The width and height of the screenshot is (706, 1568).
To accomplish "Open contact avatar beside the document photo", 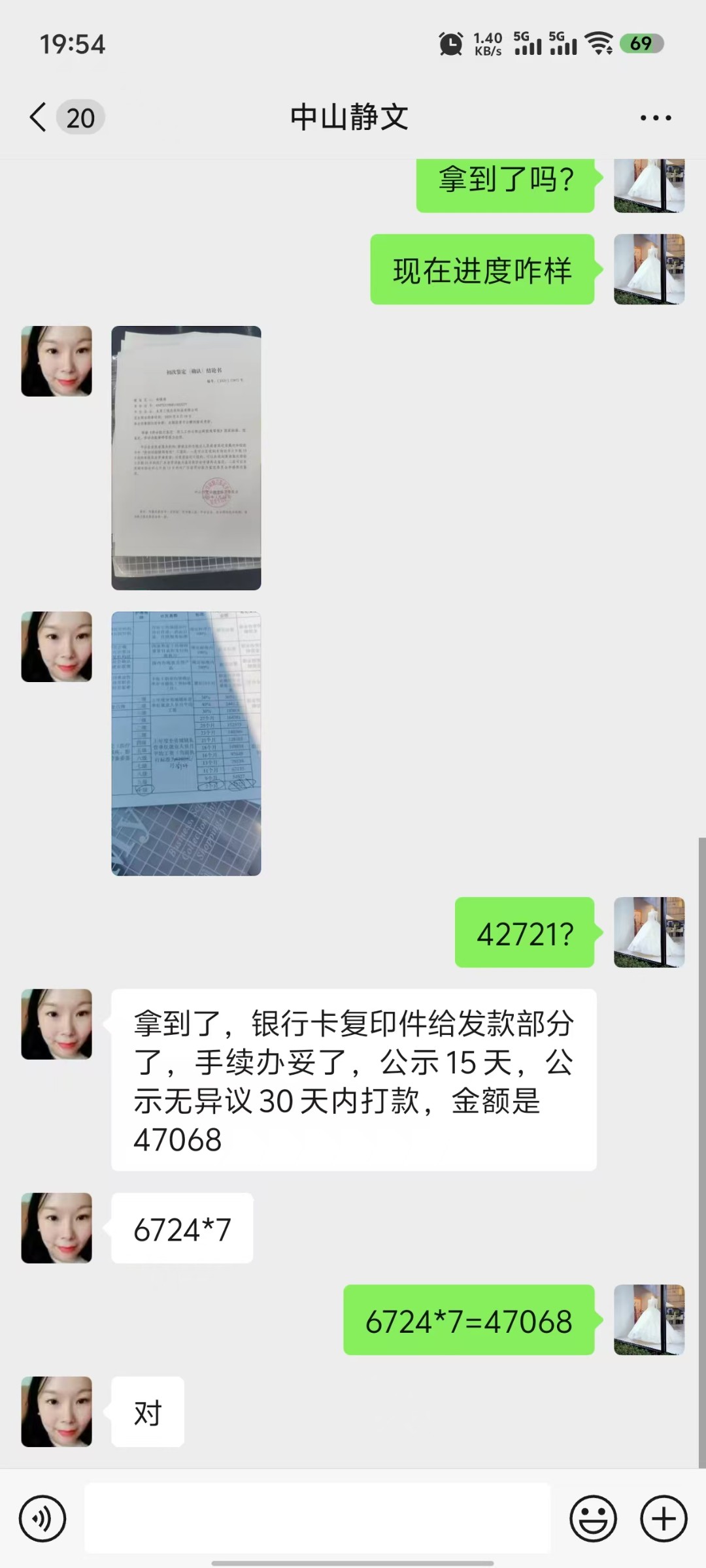I will click(x=57, y=361).
